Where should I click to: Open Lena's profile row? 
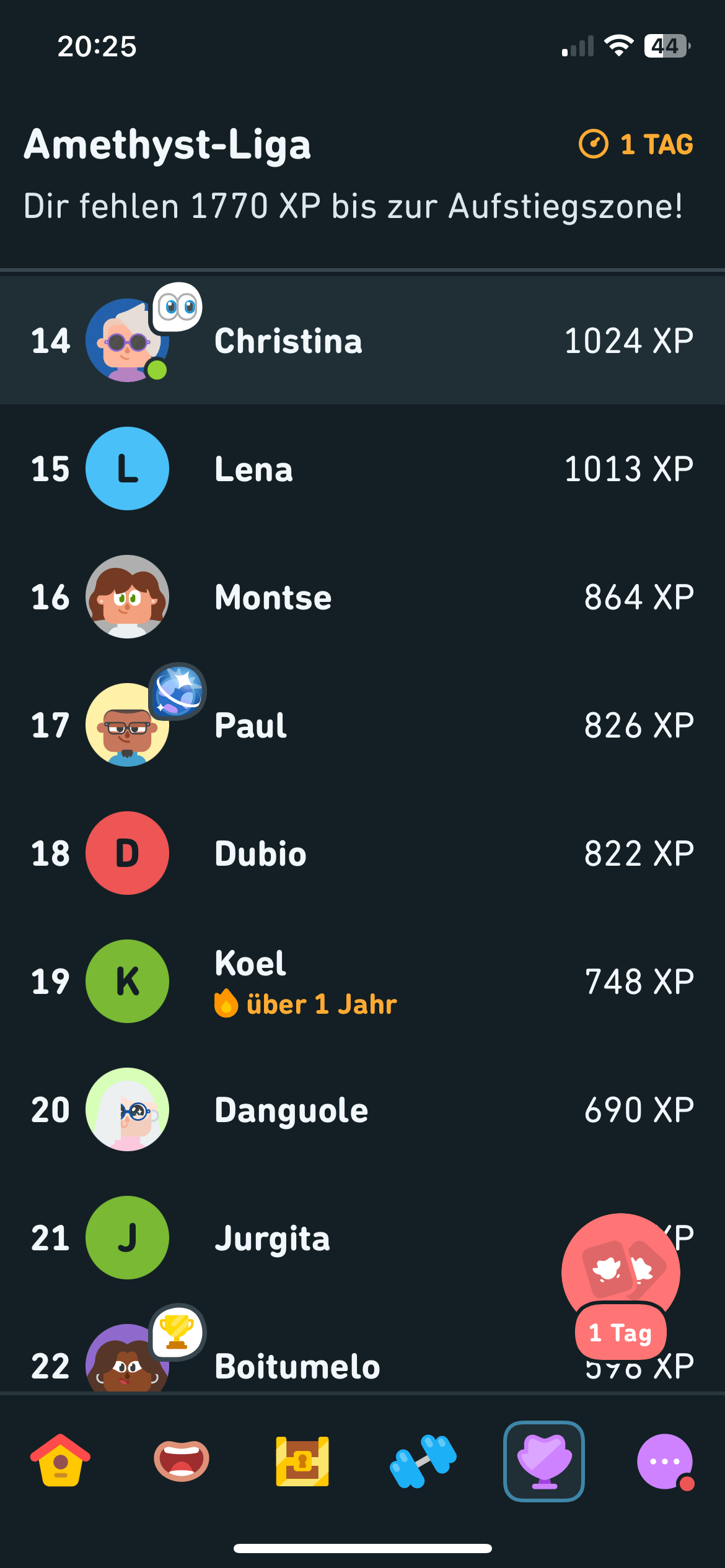(362, 469)
